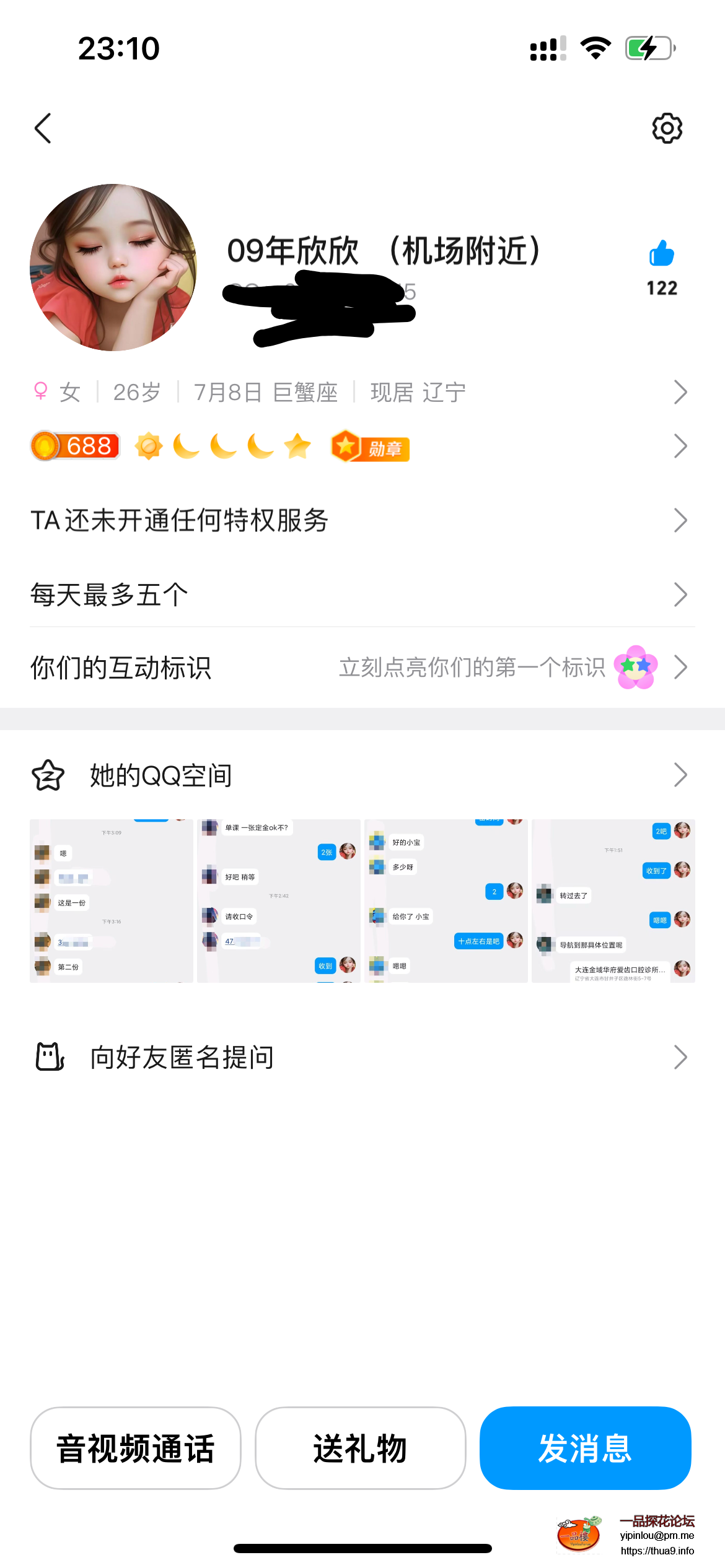View QQ空间 photo with 请收口令 message
This screenshot has width=725, height=1568.
coord(279,901)
